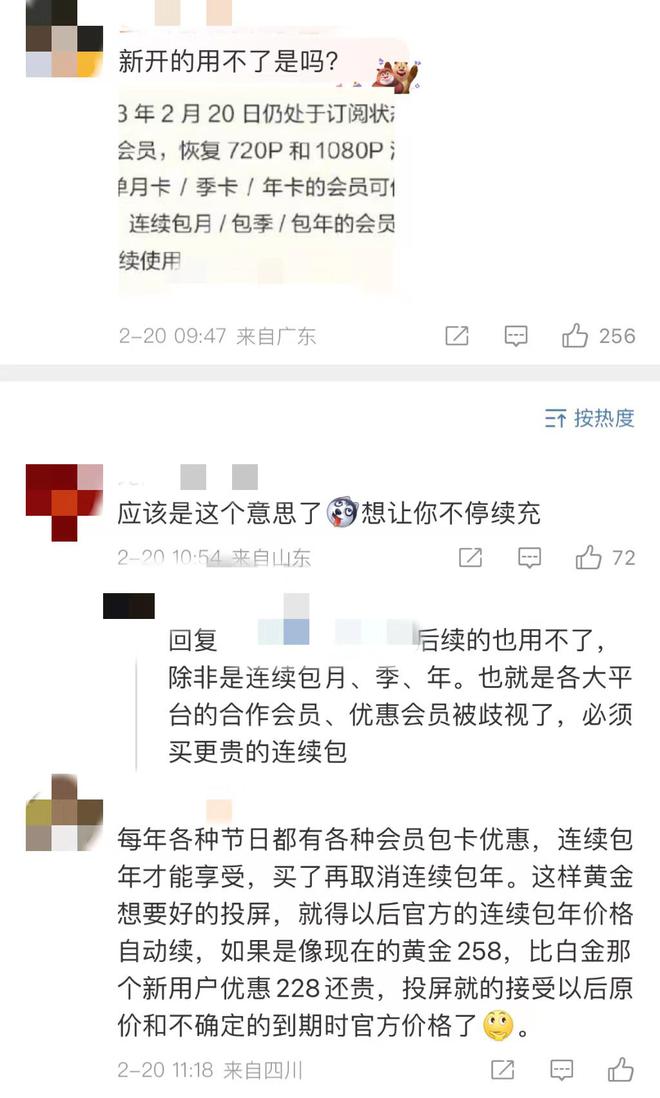Reply to the 11:18 comment from 四川
The image size is (660, 1098).
pos(561,1070)
